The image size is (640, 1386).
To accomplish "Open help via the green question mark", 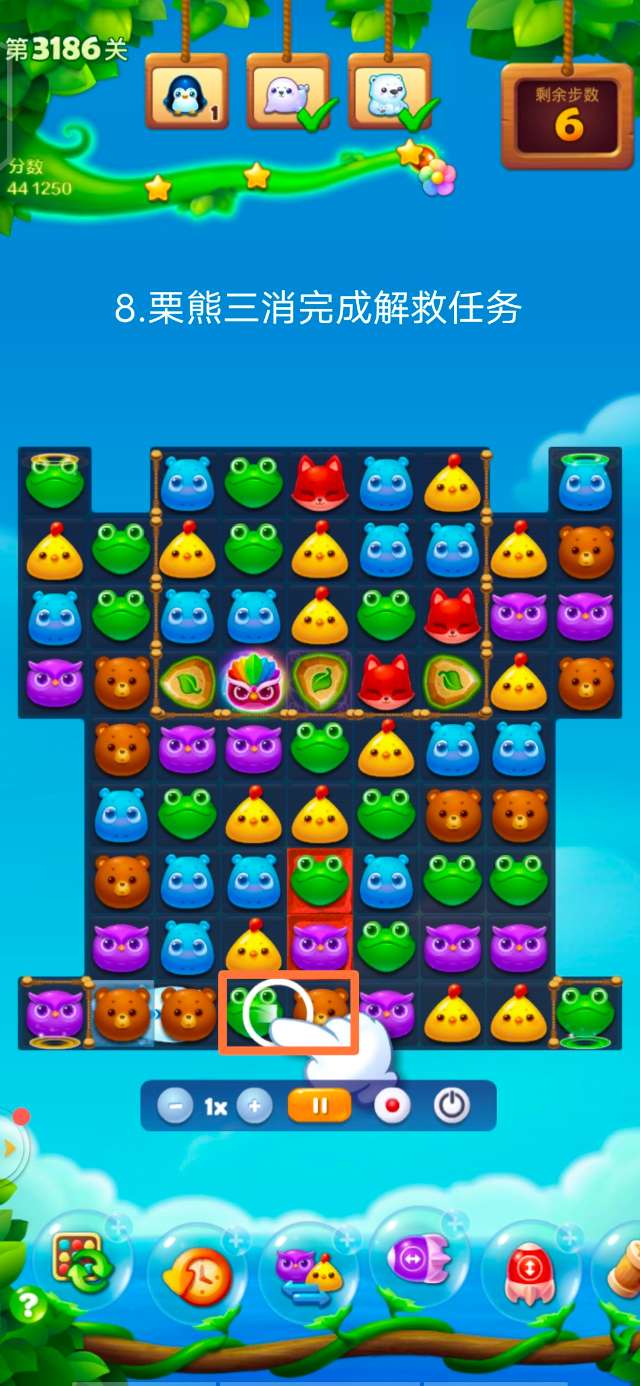I will point(27,1305).
